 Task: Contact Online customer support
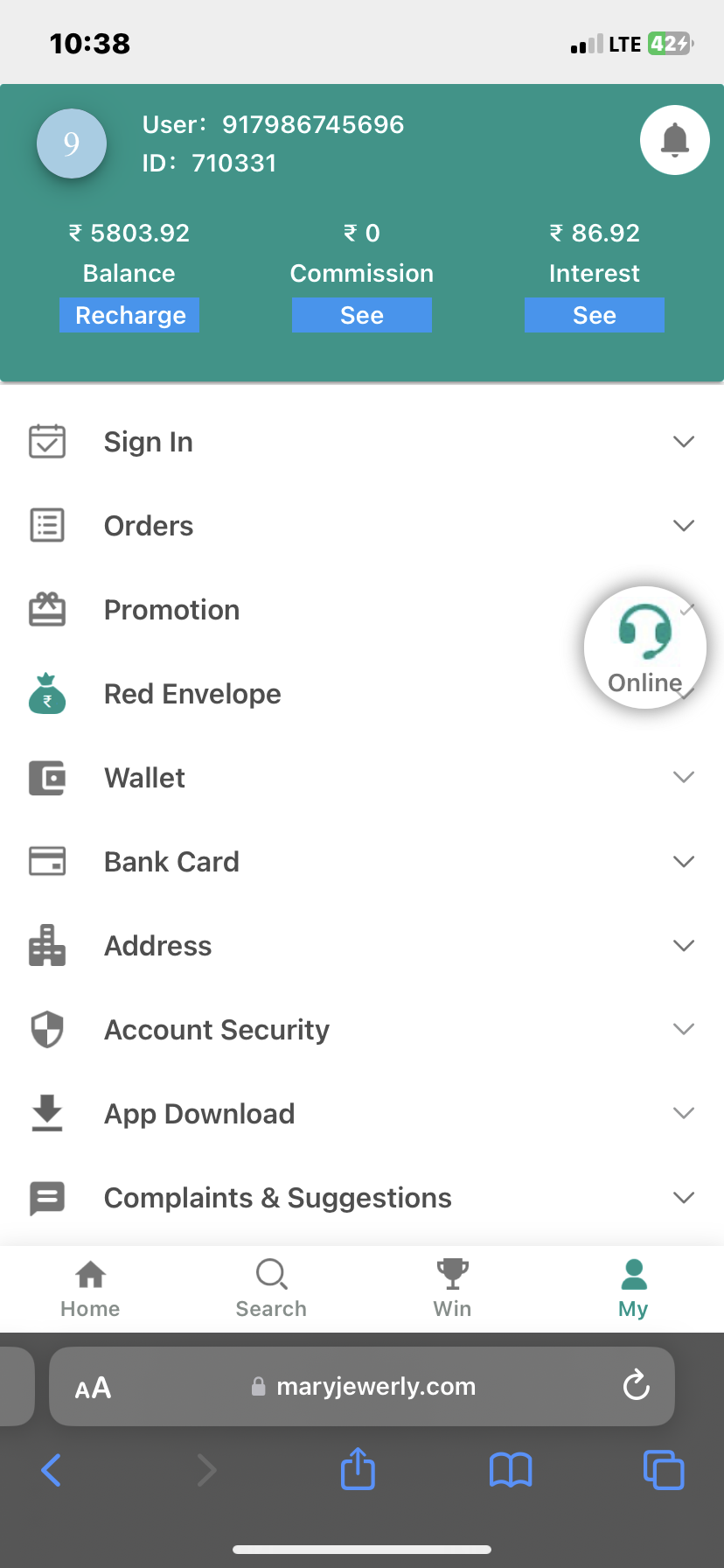(x=645, y=647)
